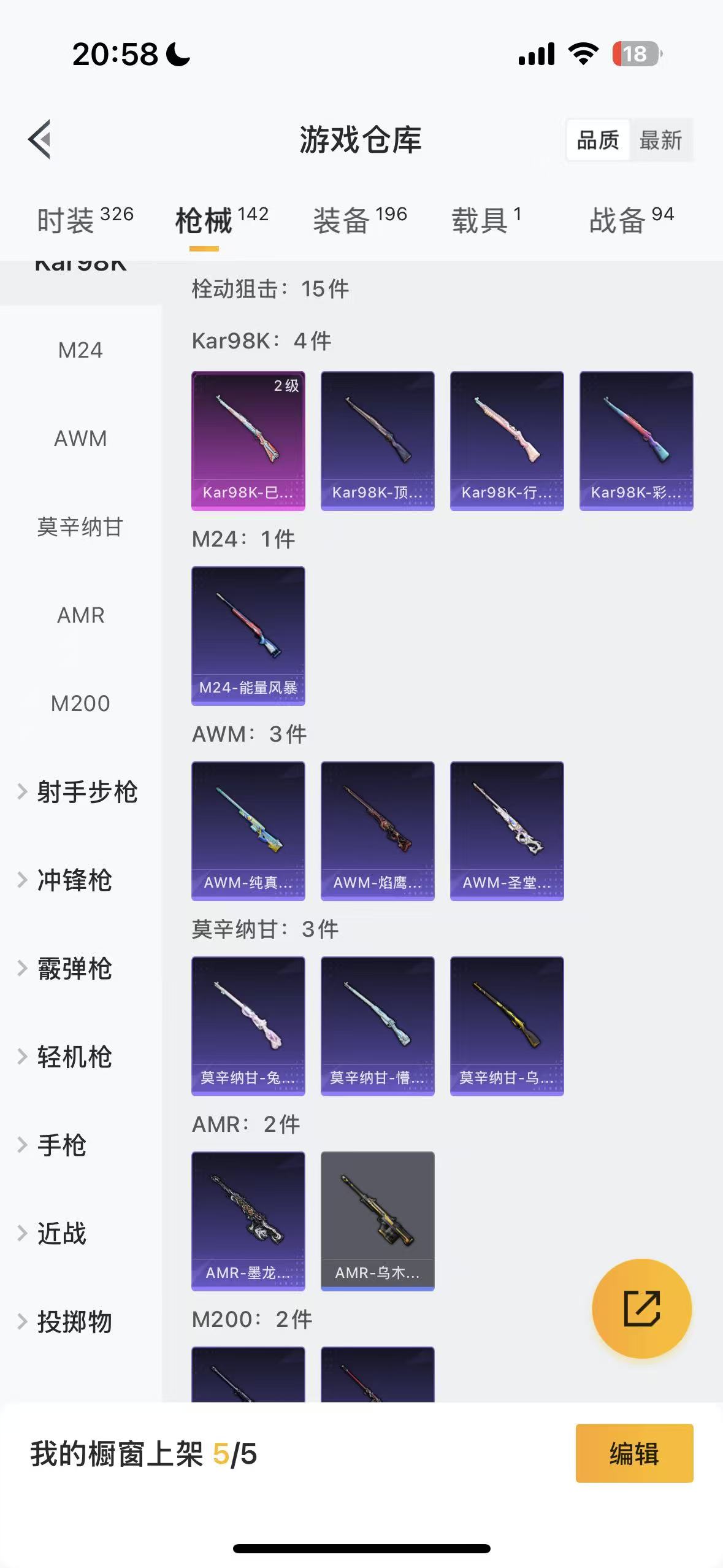Image resolution: width=723 pixels, height=1568 pixels.
Task: View the M24-能量风暴 skin
Action: point(248,636)
